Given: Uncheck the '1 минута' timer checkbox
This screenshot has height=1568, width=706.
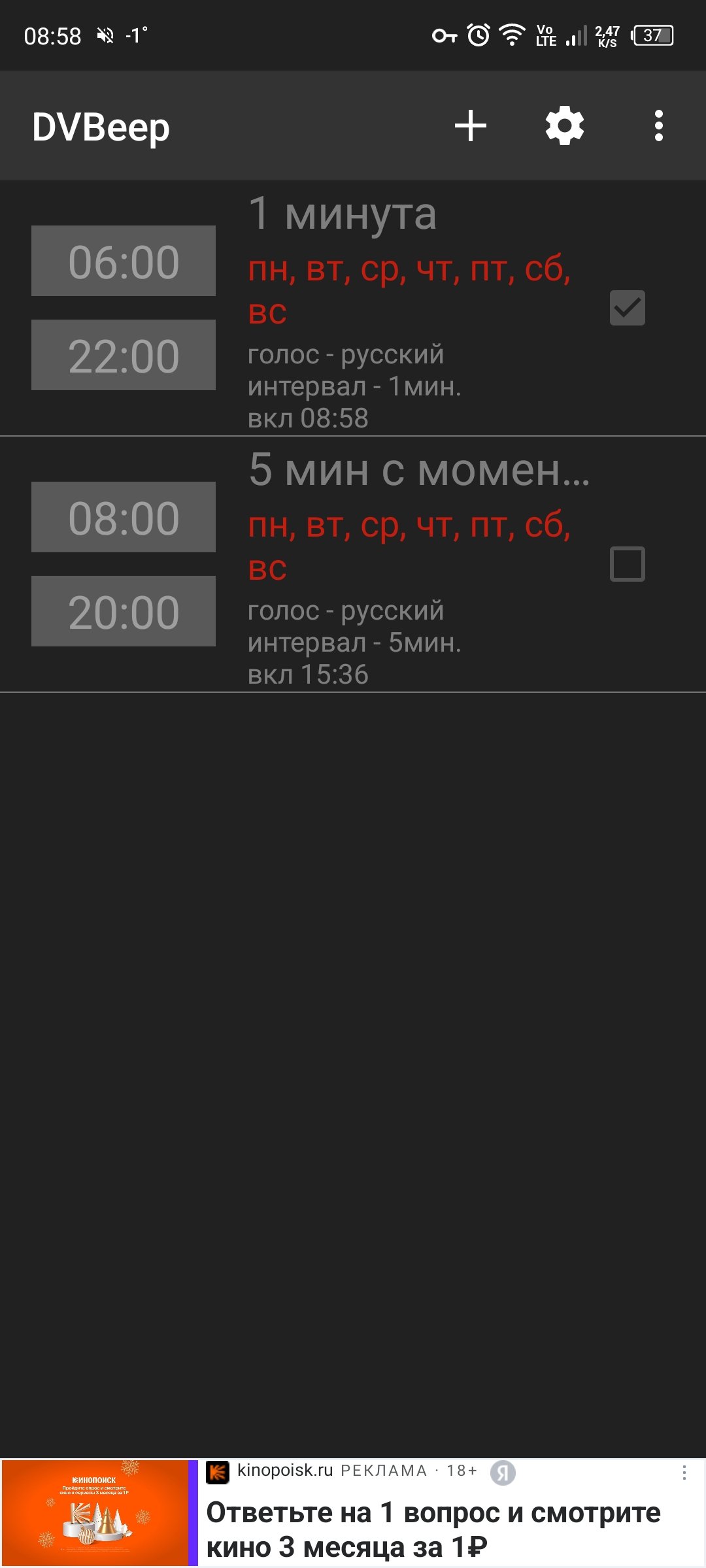Looking at the screenshot, I should (628, 307).
